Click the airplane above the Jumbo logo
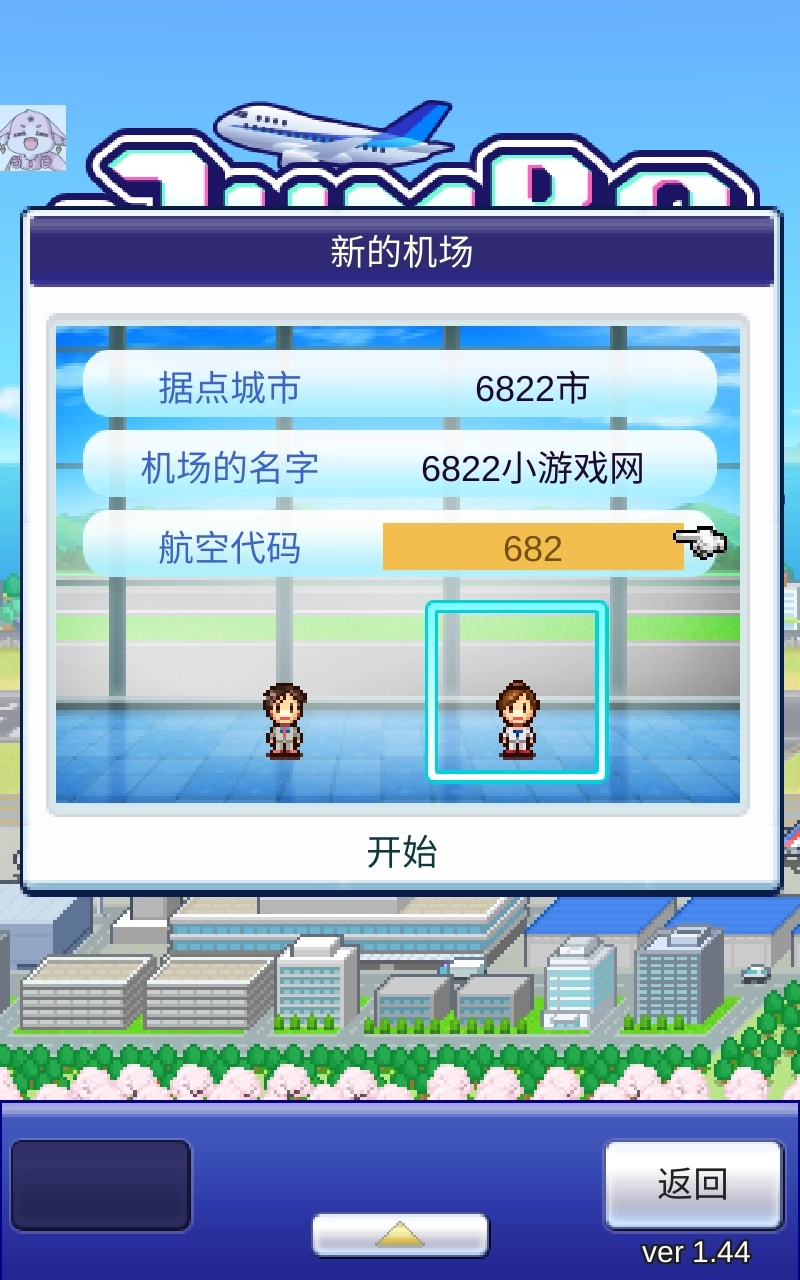Image resolution: width=800 pixels, height=1280 pixels. click(330, 130)
